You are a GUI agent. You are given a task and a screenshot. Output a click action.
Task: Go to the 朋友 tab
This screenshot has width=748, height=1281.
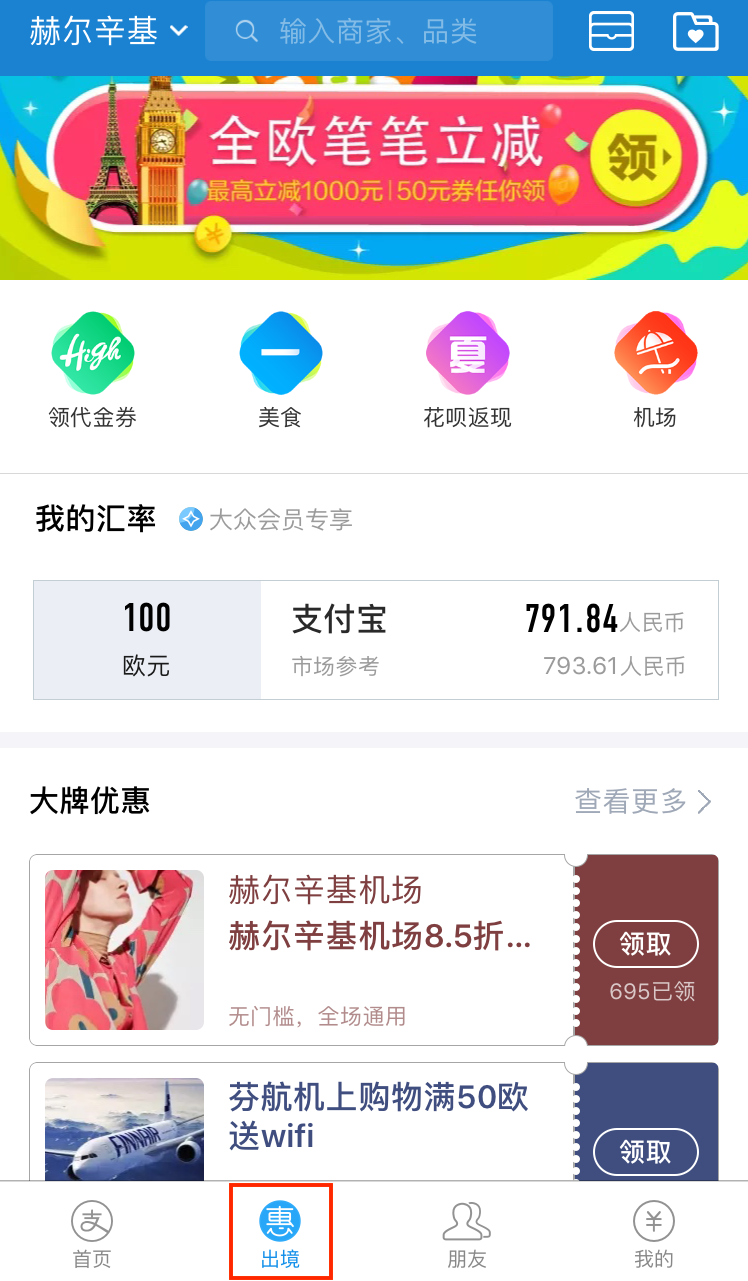point(467,1233)
